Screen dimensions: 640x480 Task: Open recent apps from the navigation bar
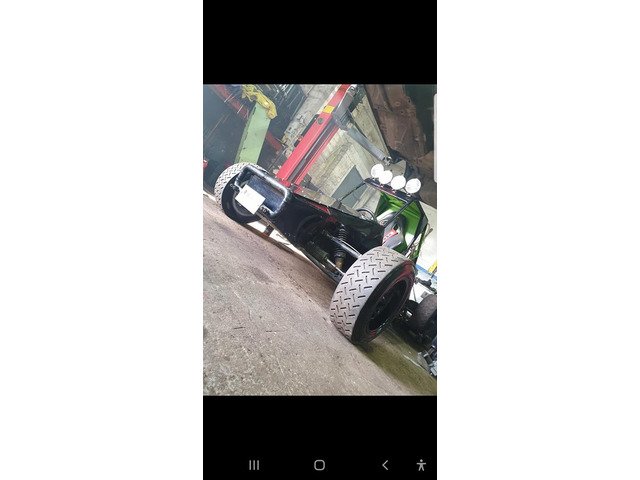tap(254, 465)
